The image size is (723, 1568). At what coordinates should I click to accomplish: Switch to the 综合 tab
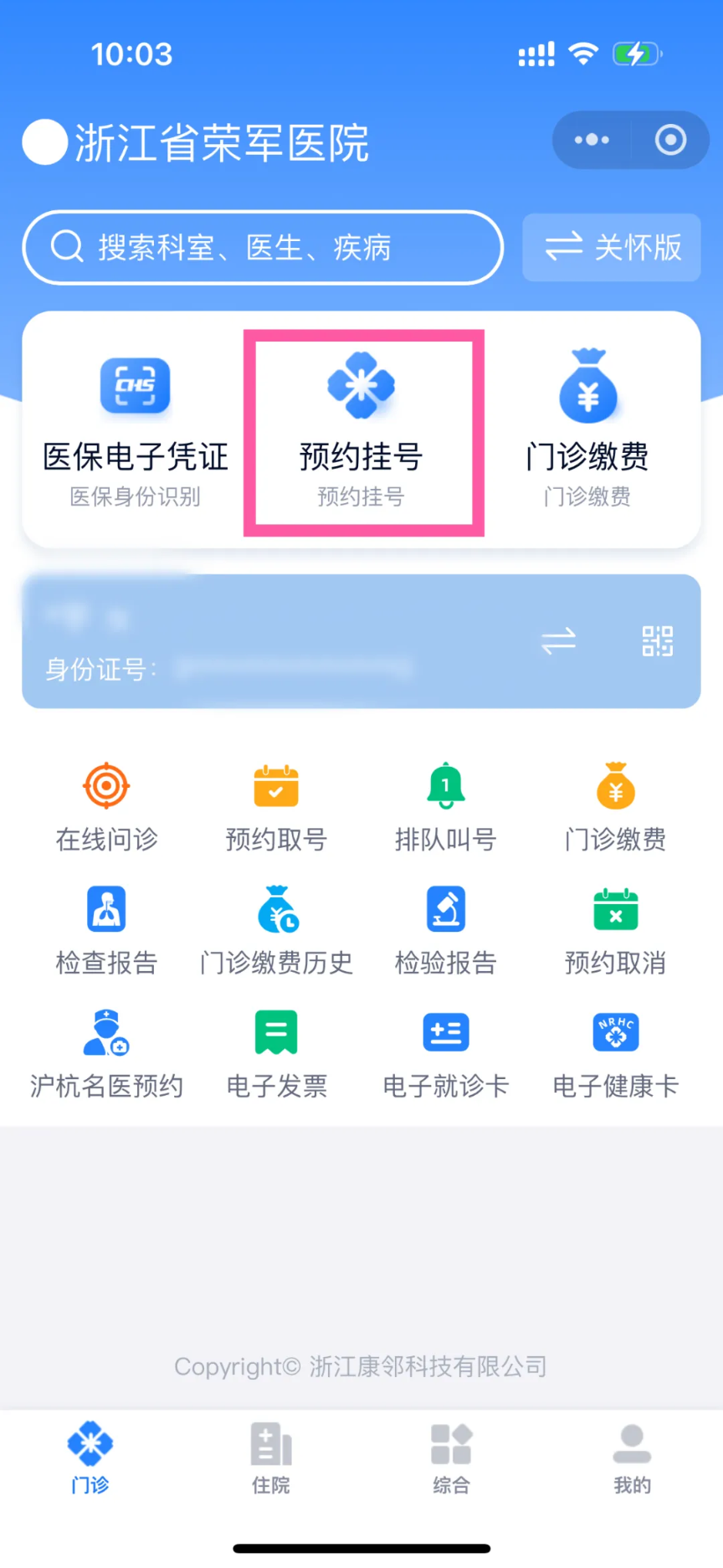452,1458
